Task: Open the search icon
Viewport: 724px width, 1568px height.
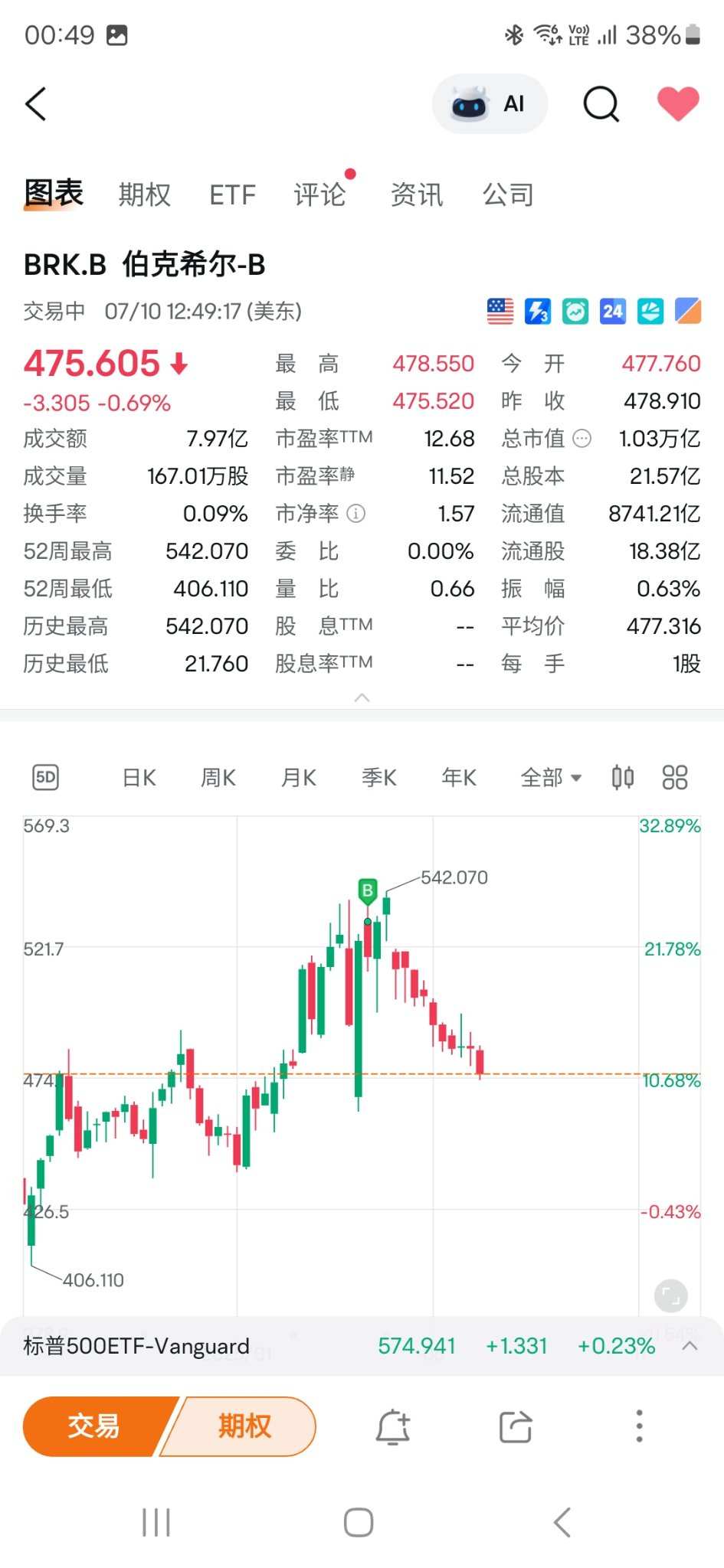Action: coord(601,104)
